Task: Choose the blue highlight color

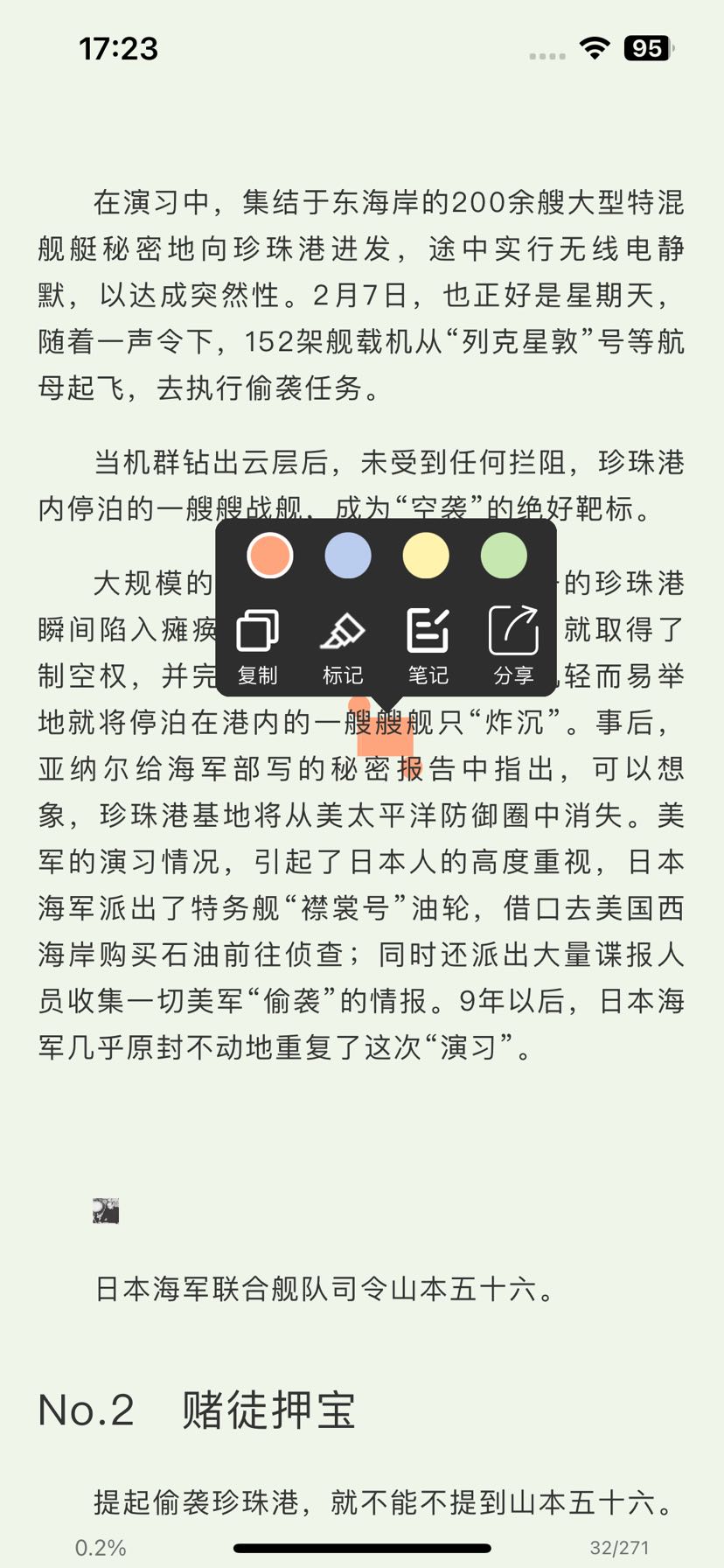Action: point(347,556)
